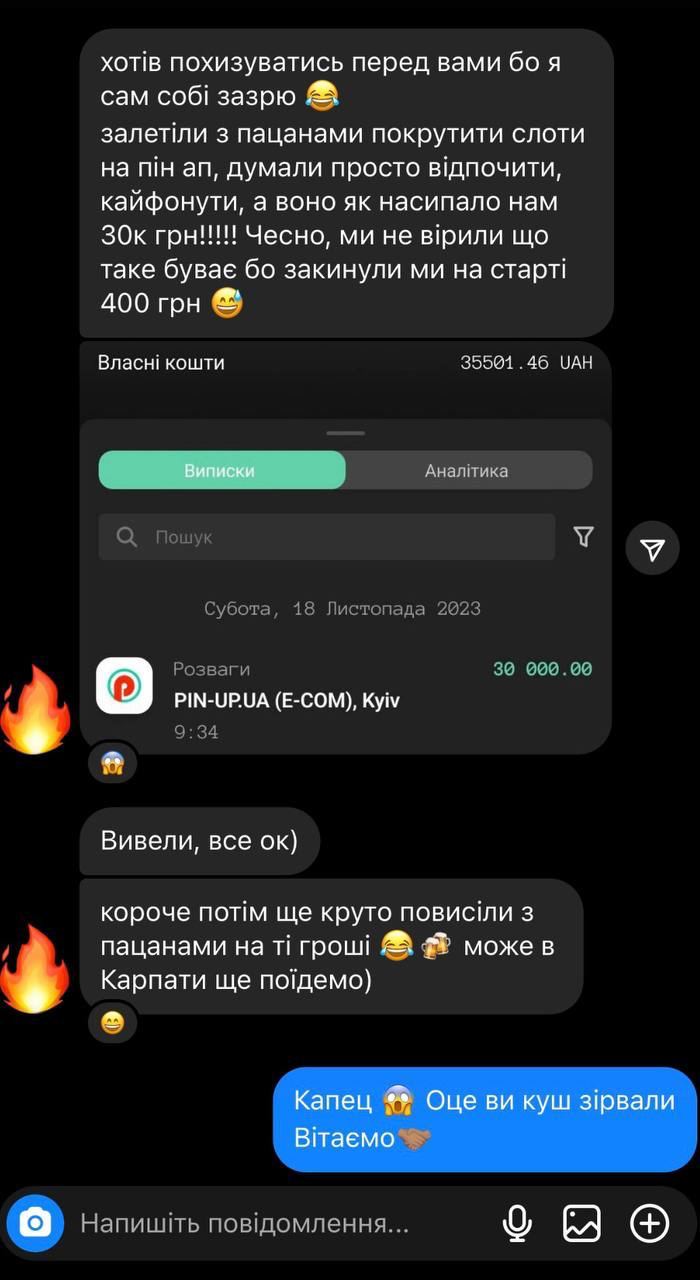View the 😱 reaction under the image
This screenshot has width=700, height=1280.
pyautogui.click(x=112, y=764)
